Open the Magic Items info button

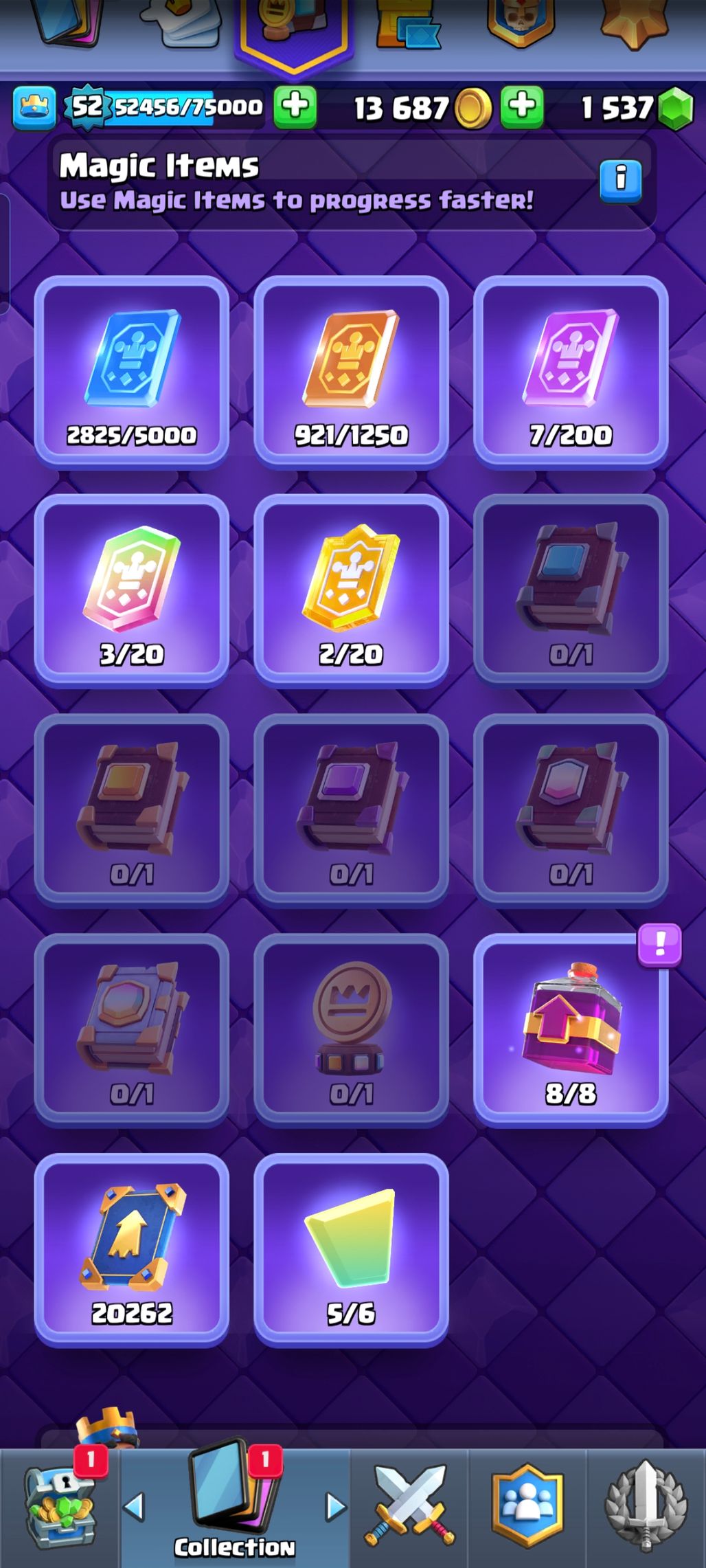tap(620, 181)
